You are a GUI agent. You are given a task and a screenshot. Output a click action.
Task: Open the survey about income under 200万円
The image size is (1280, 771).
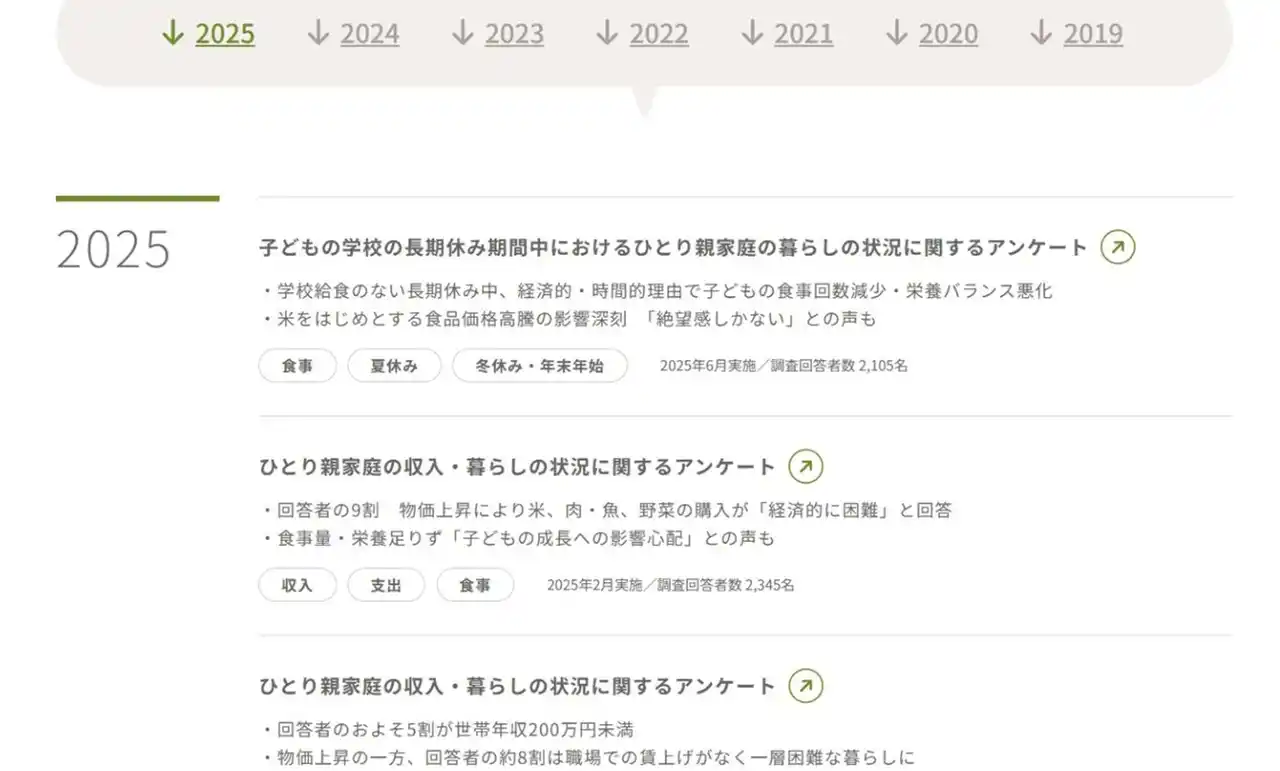tap(805, 685)
